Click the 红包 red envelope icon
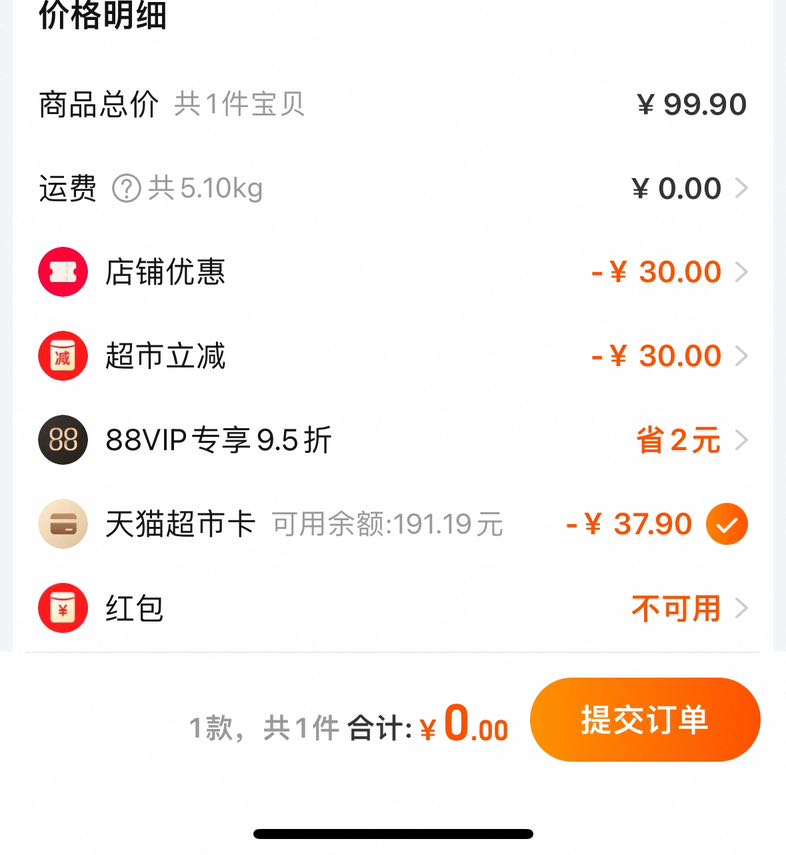This screenshot has width=786, height=855. [x=63, y=608]
